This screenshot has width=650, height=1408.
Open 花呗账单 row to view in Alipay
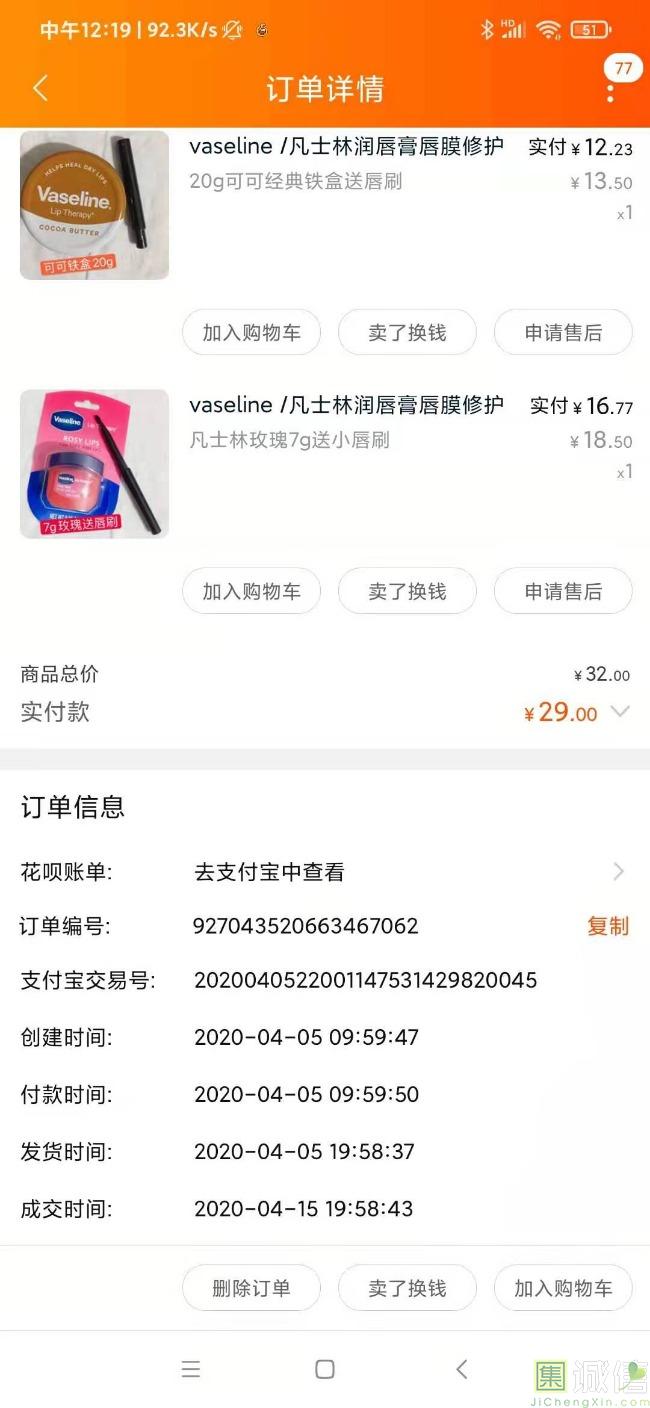618,872
